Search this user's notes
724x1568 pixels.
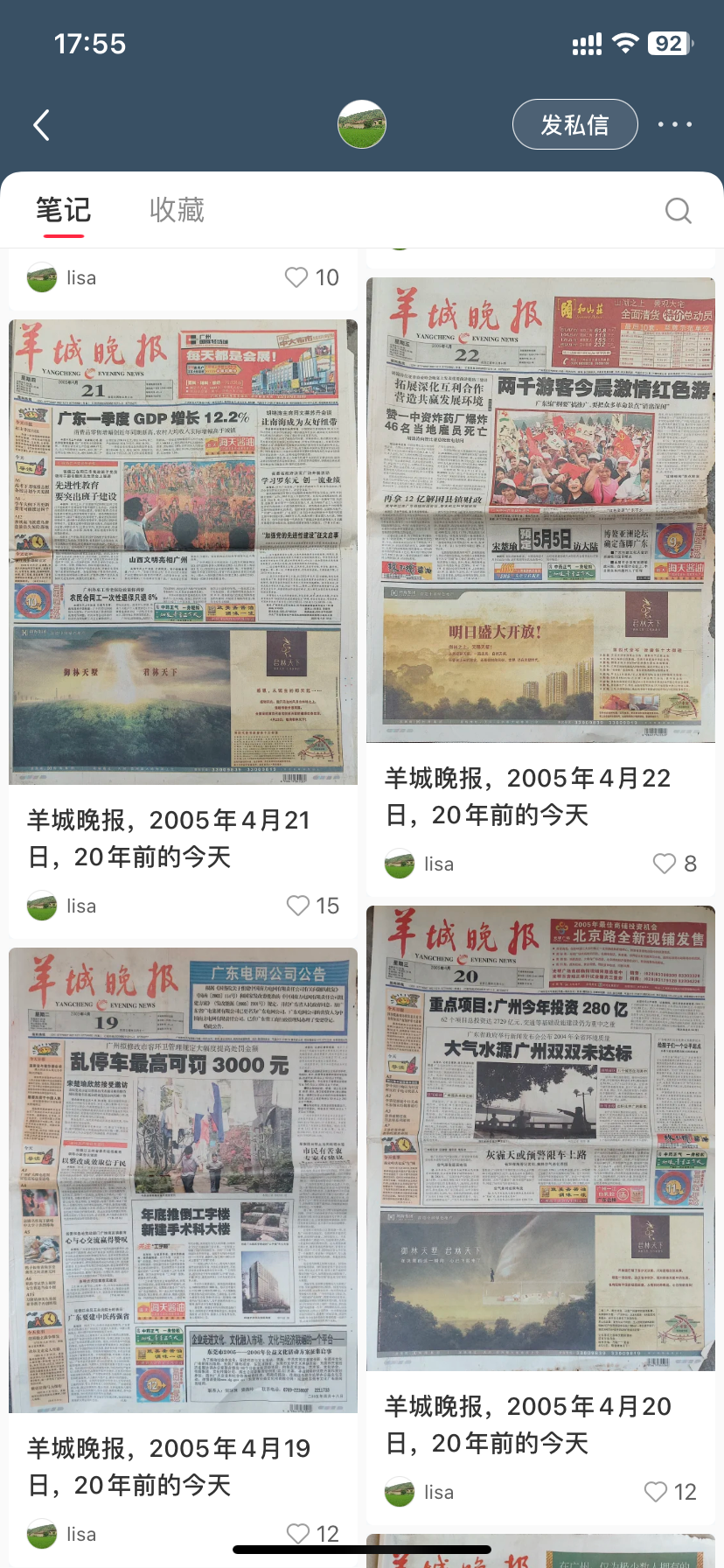[678, 211]
